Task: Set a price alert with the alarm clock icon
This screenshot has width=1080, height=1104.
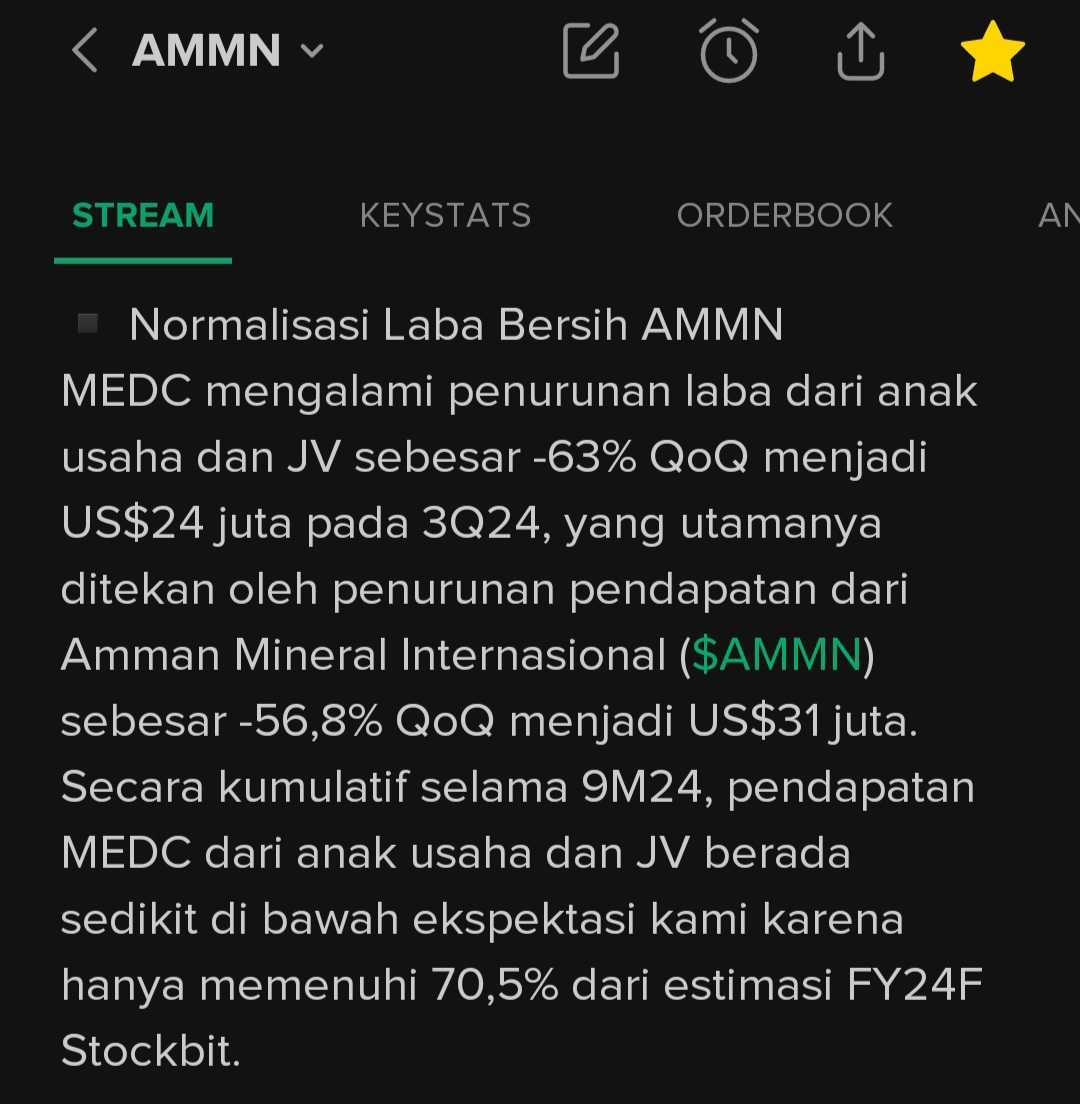Action: [x=729, y=51]
